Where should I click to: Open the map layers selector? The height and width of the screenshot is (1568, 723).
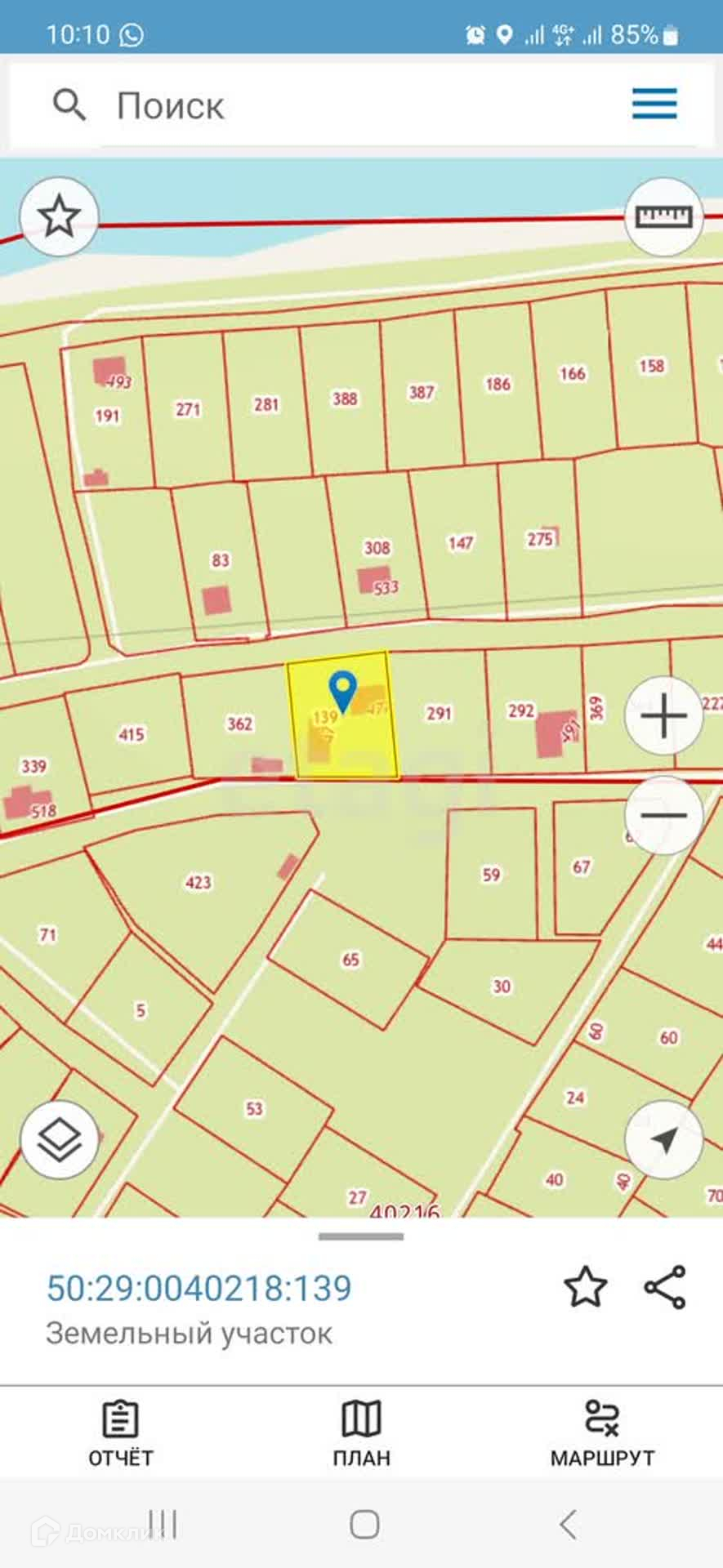coord(60,1139)
